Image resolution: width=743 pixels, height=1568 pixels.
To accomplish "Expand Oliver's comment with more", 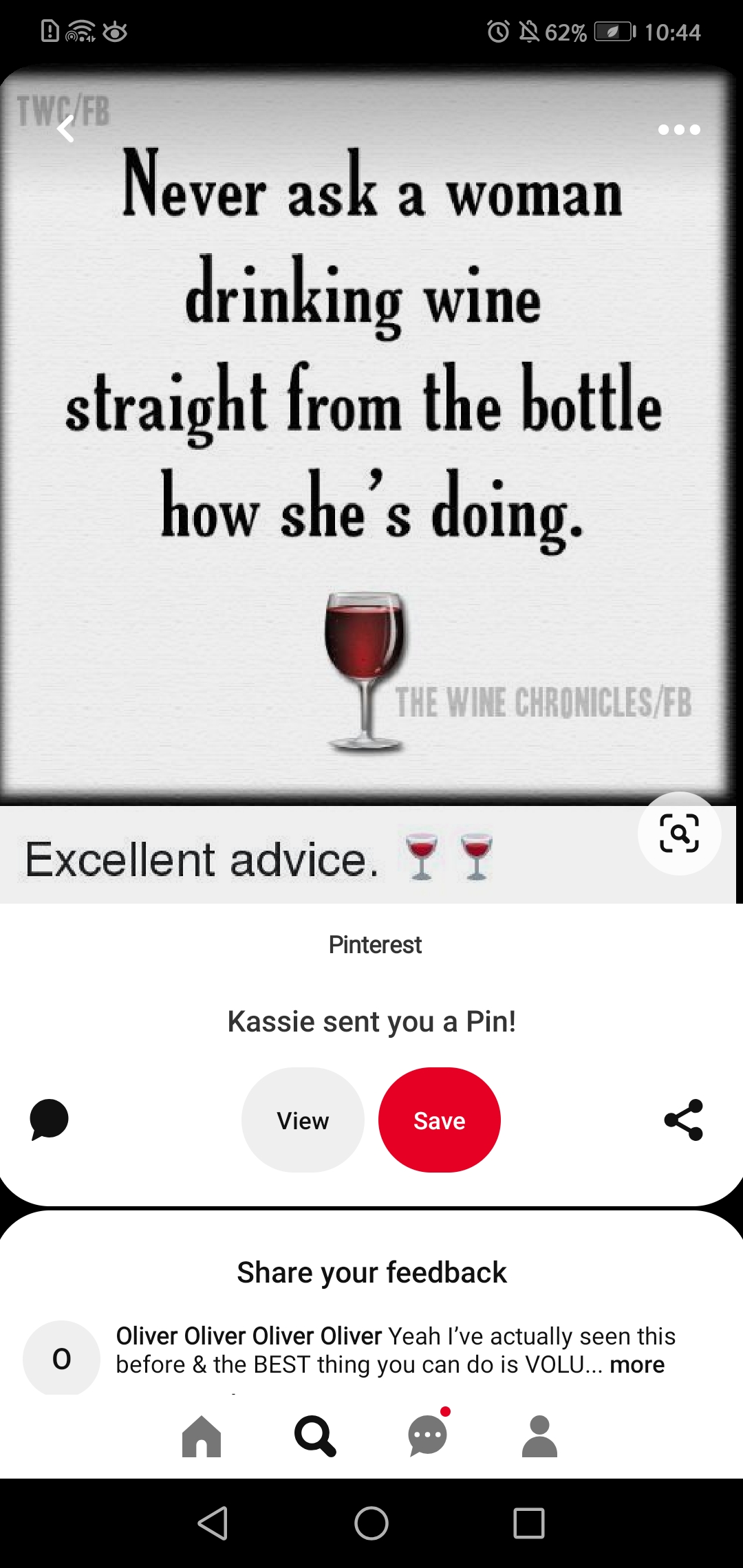I will tap(637, 1364).
